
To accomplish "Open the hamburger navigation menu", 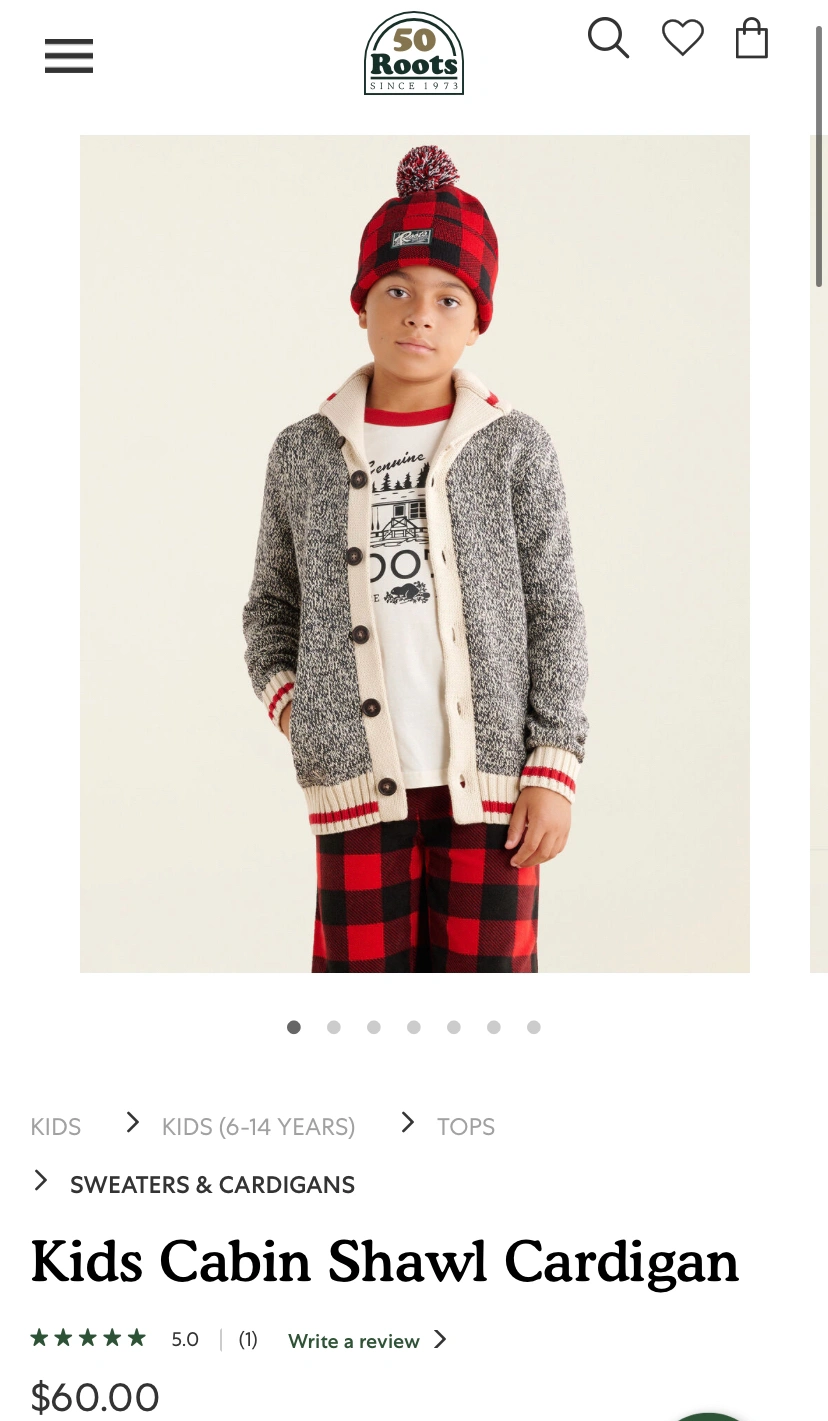I will tap(69, 56).
